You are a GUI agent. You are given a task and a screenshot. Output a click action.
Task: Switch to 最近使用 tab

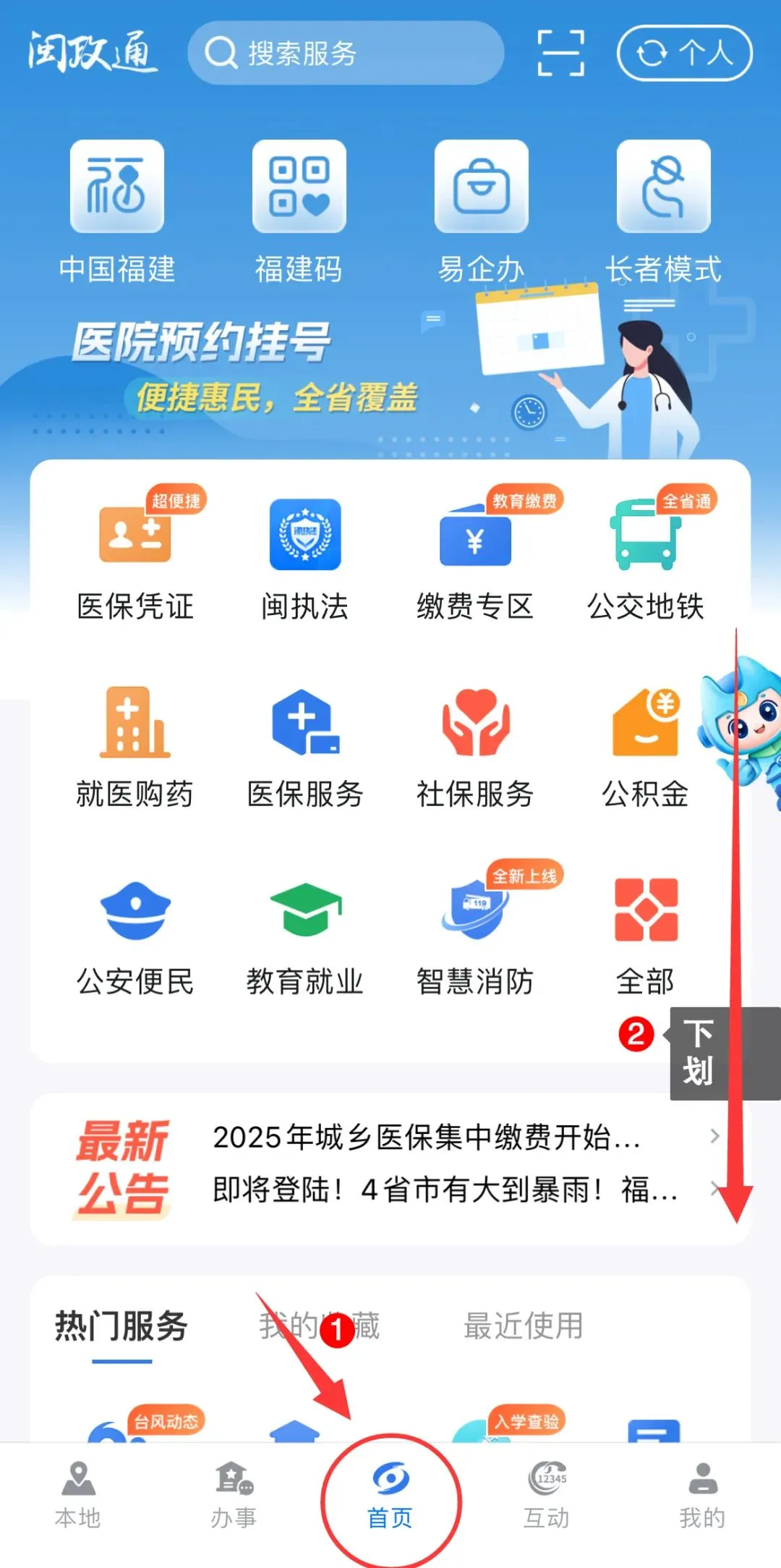click(523, 1326)
